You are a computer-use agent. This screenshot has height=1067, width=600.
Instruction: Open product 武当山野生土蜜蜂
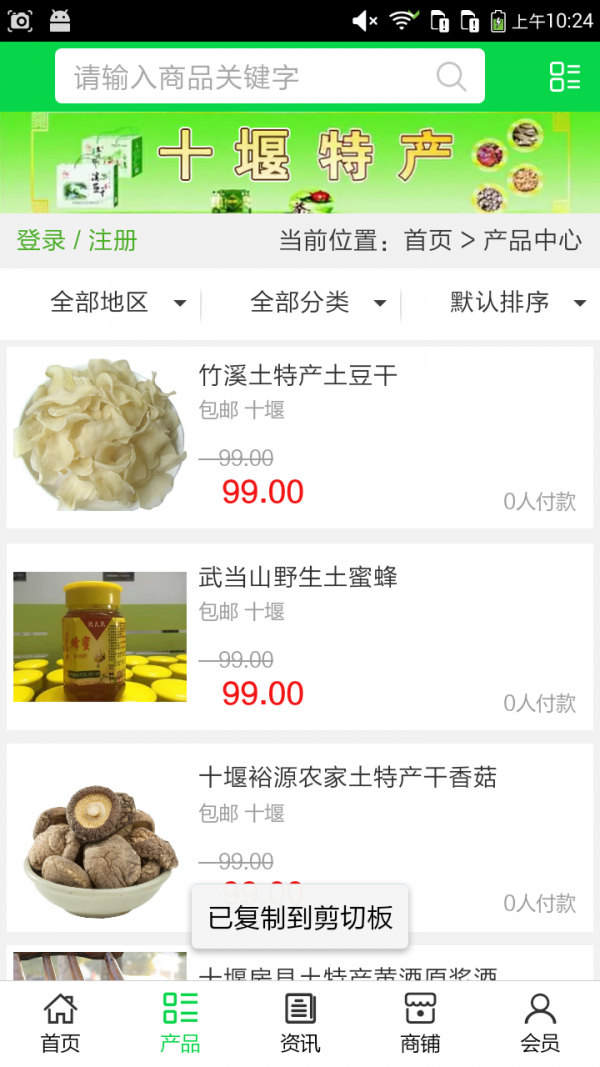click(x=298, y=577)
